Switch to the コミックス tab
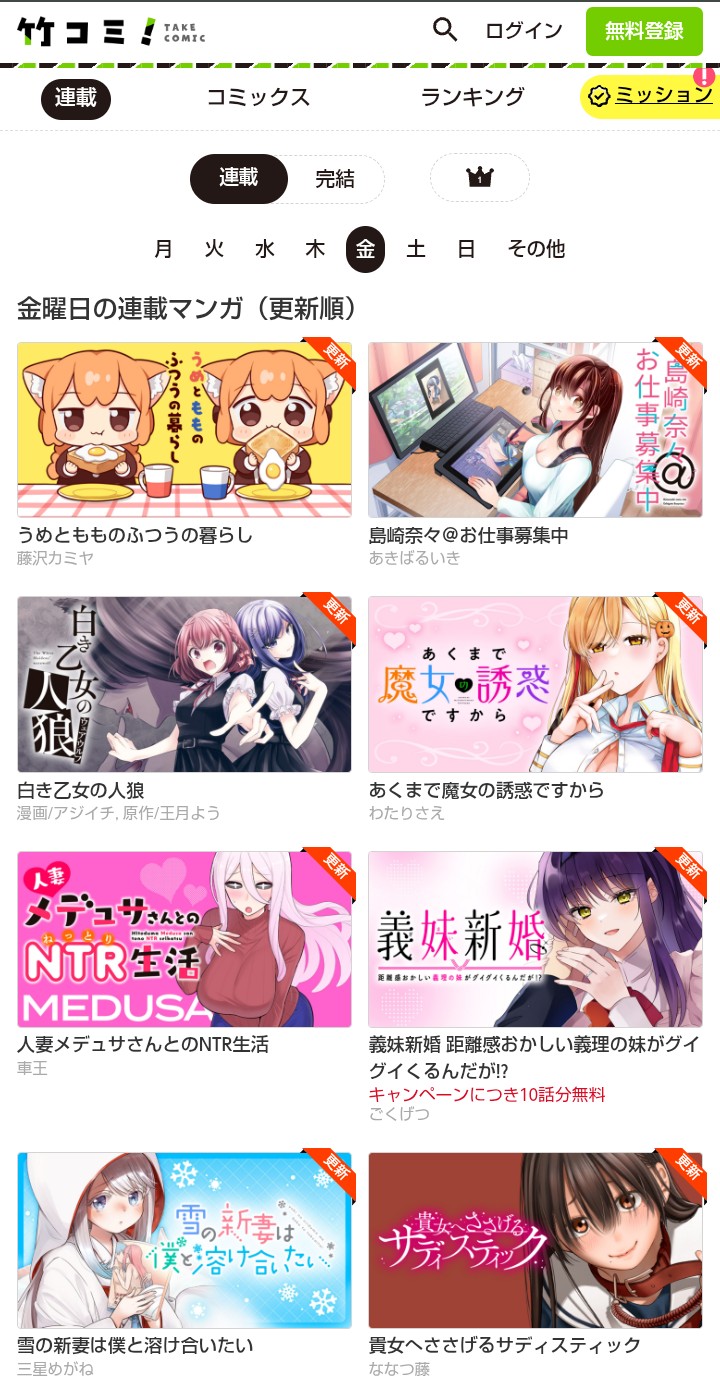Viewport: 720px width, 1379px height. pos(258,98)
